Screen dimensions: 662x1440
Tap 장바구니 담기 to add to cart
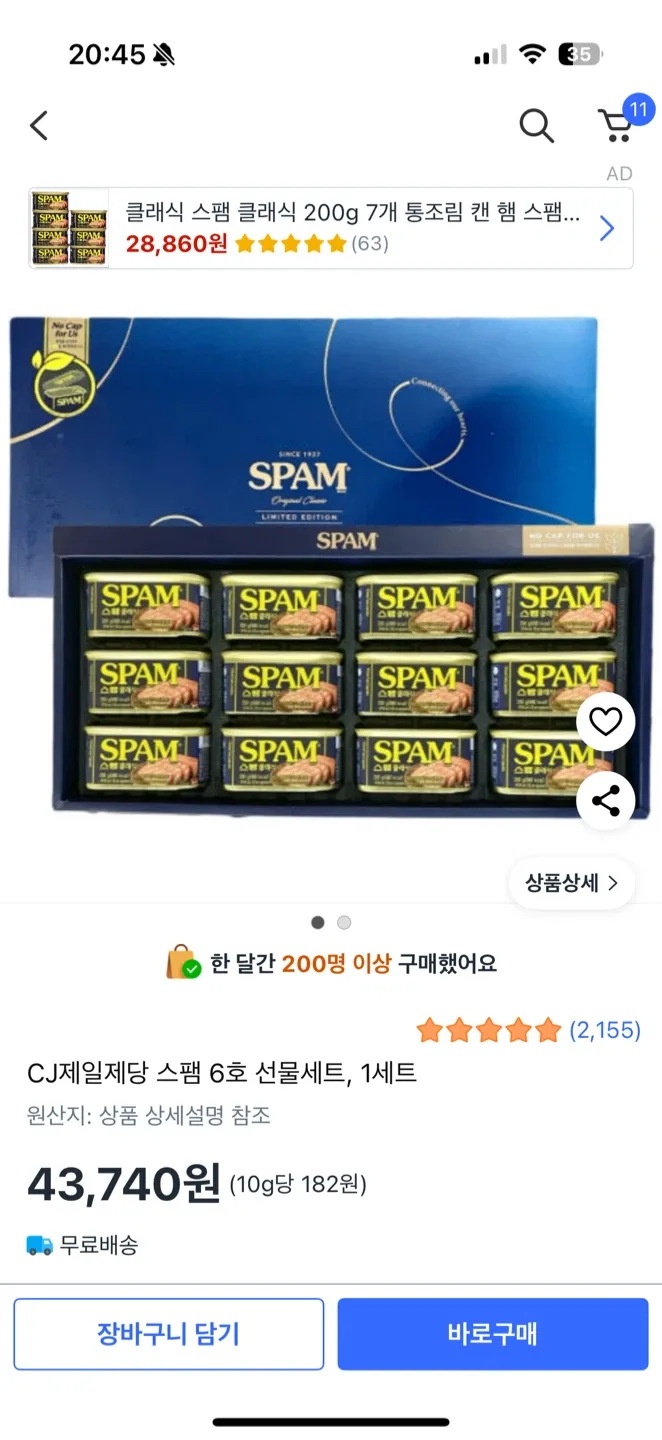[169, 1334]
